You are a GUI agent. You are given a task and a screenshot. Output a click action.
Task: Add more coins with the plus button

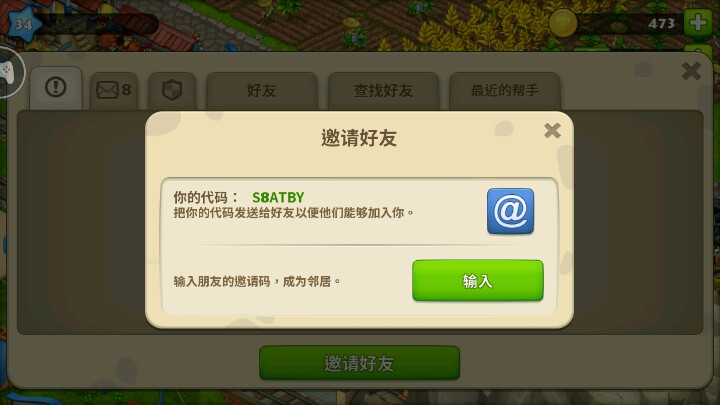[x=697, y=23]
